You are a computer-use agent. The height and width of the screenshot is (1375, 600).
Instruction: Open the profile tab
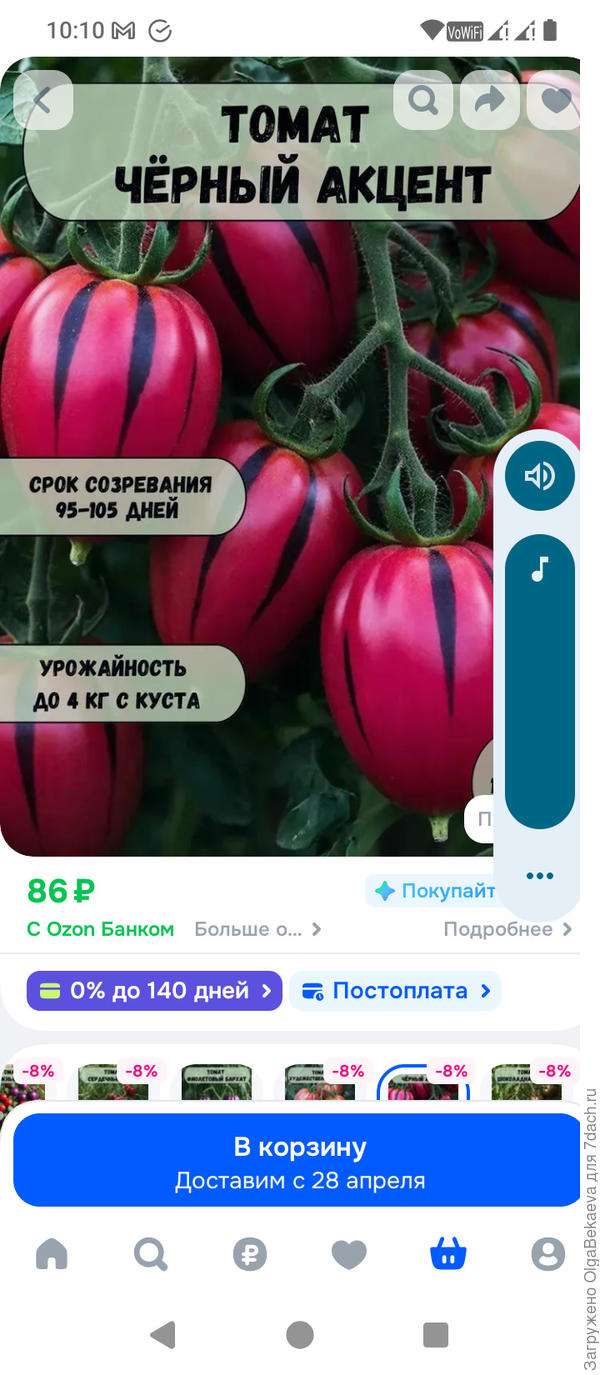(547, 1254)
